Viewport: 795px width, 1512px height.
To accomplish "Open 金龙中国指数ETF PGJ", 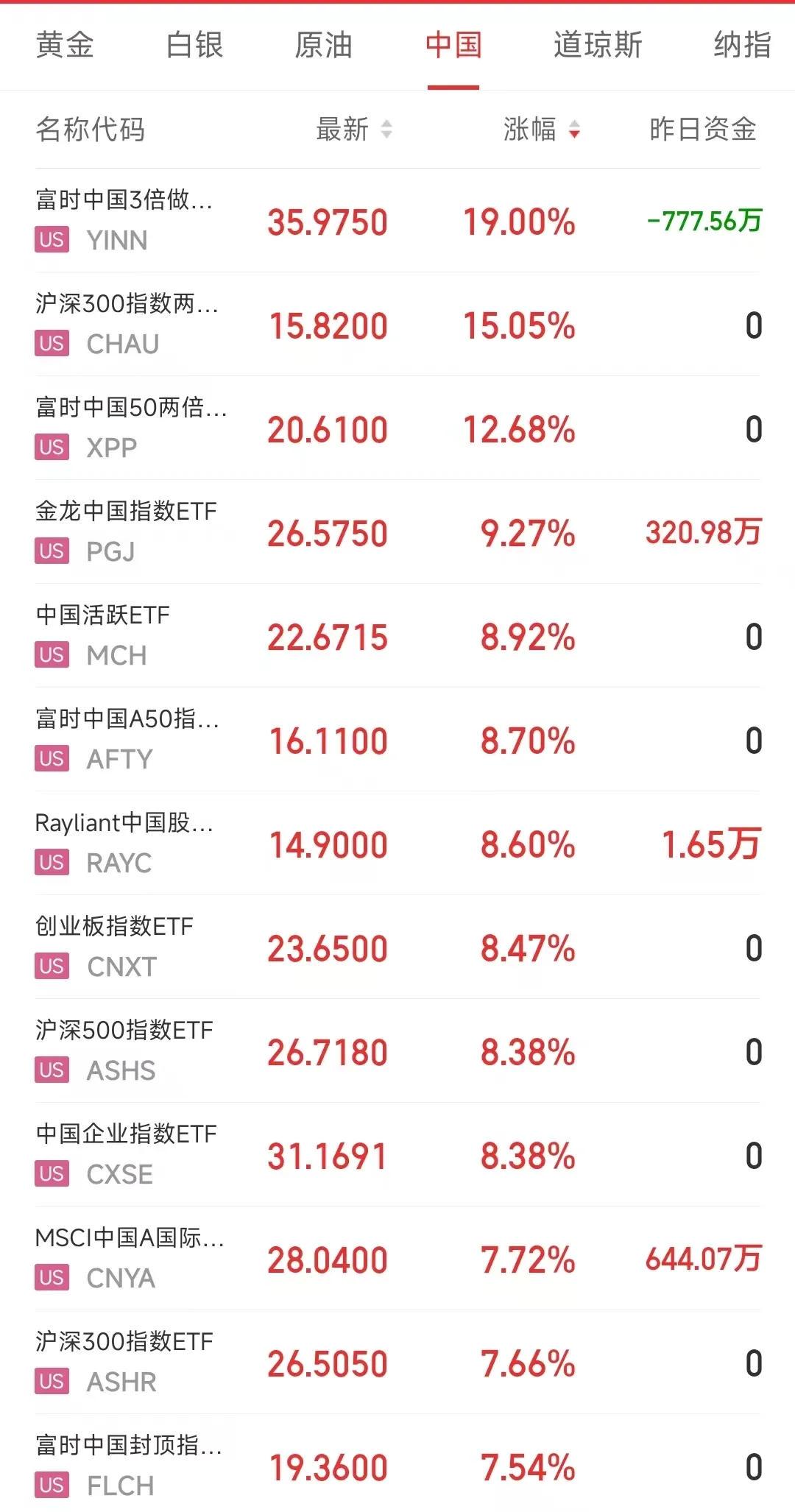I will [x=397, y=531].
